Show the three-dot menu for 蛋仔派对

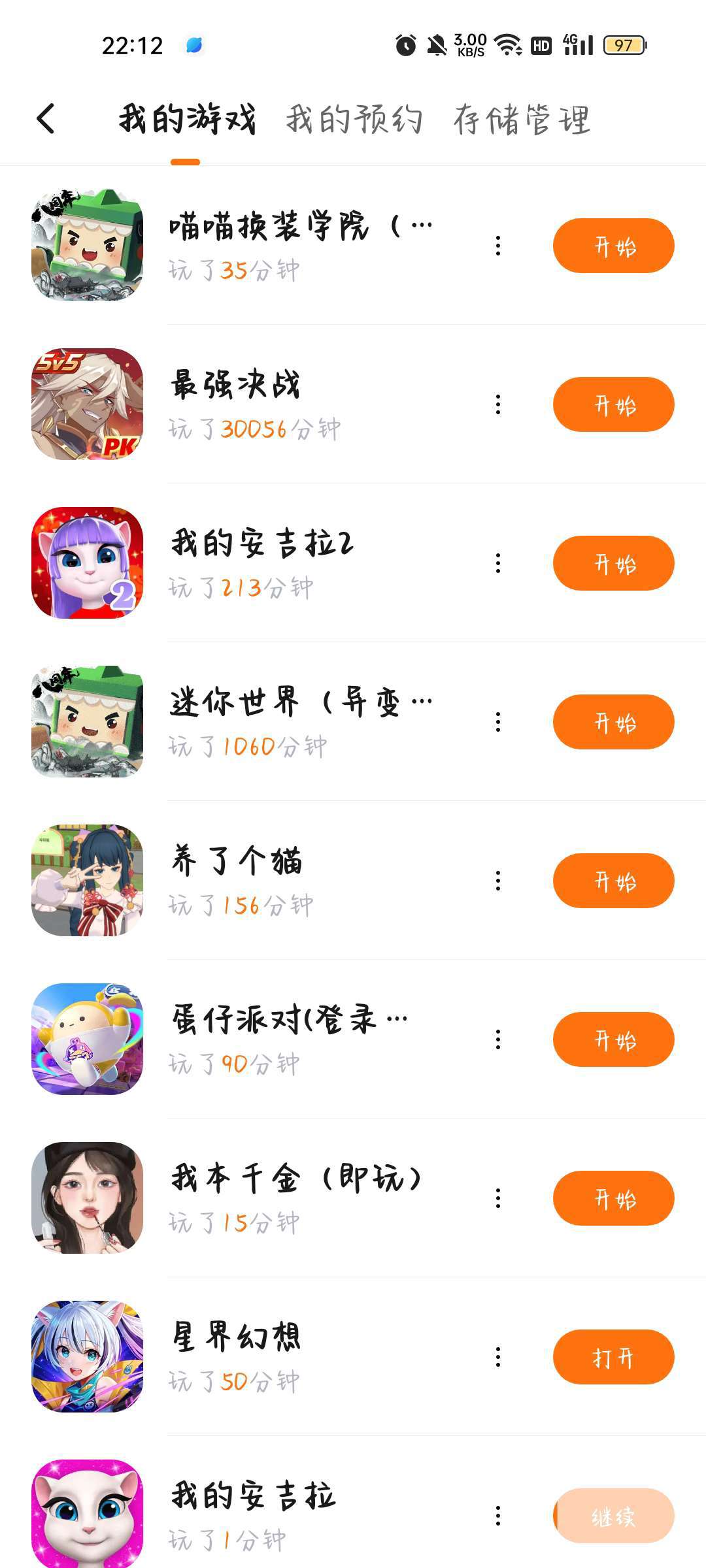(498, 1039)
